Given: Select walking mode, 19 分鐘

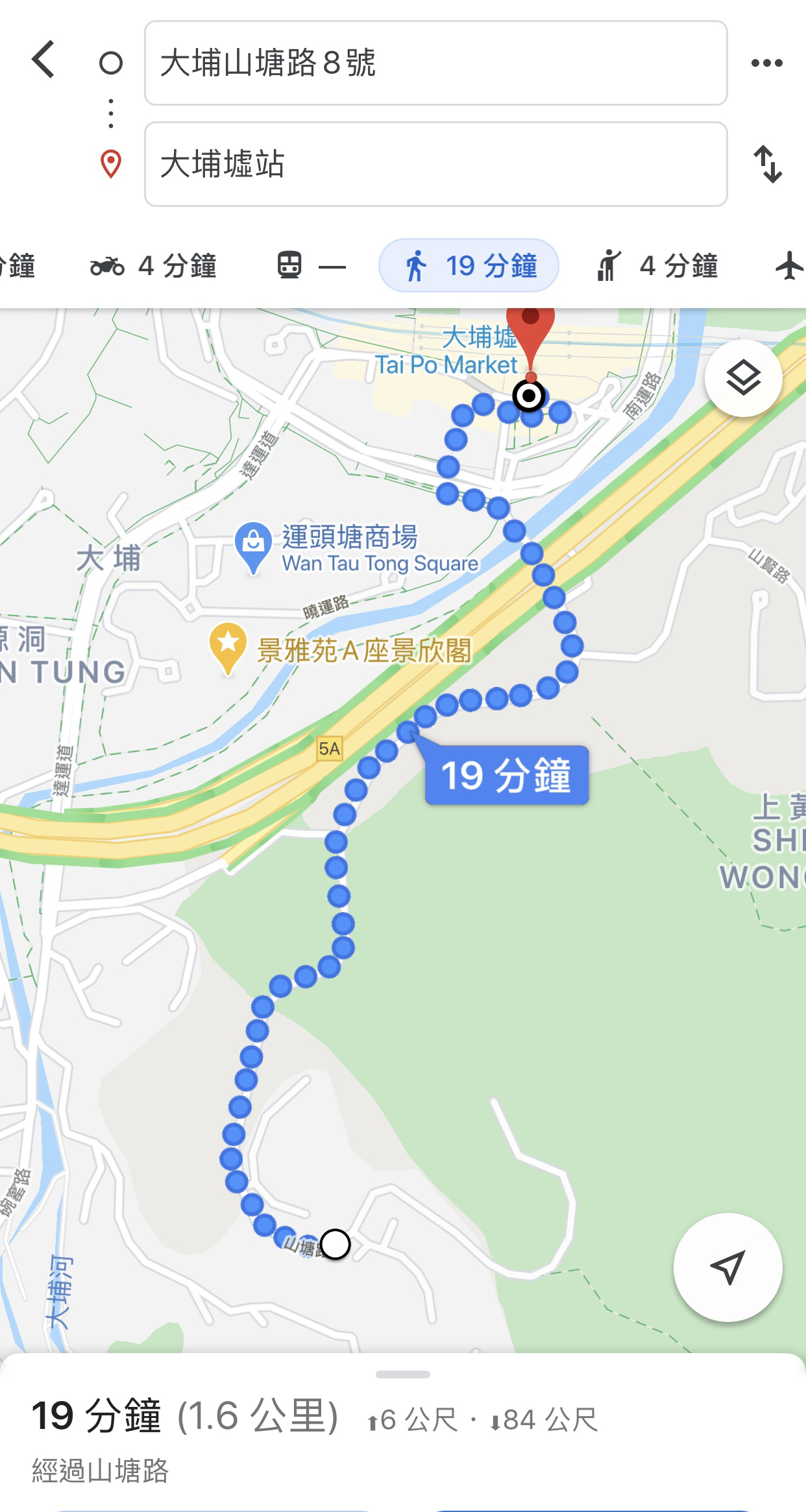Looking at the screenshot, I should (x=469, y=266).
